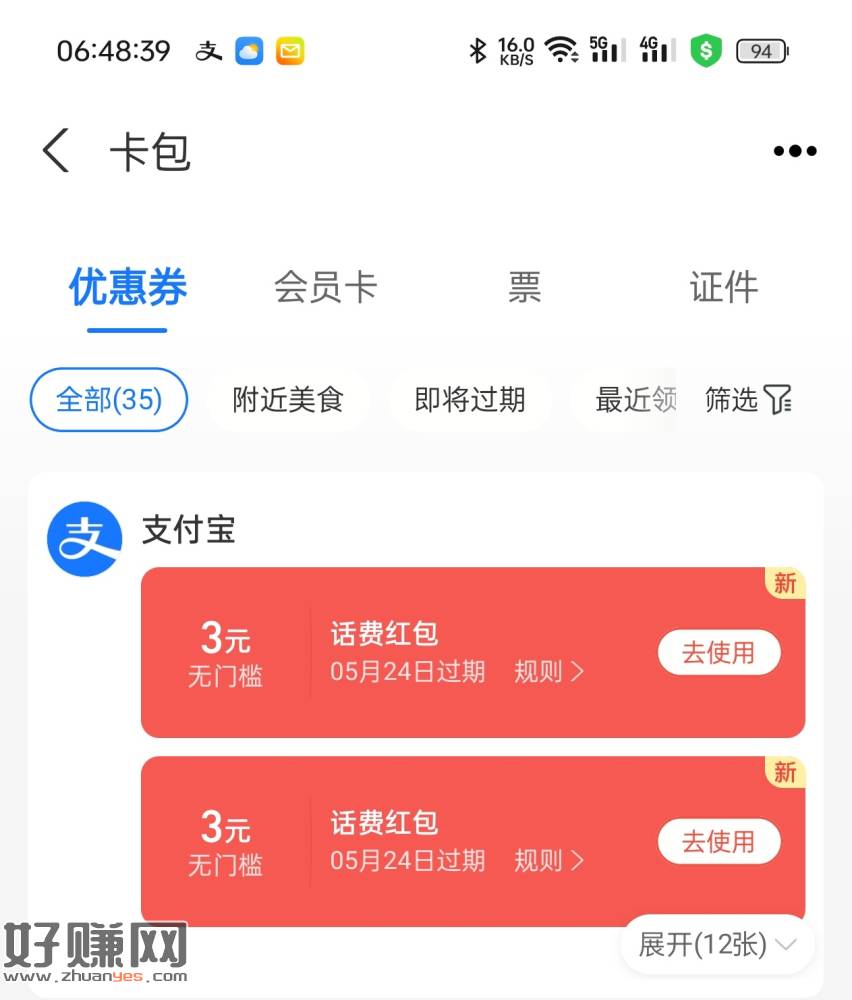Tap the 最近领 filter chip

click(630, 400)
